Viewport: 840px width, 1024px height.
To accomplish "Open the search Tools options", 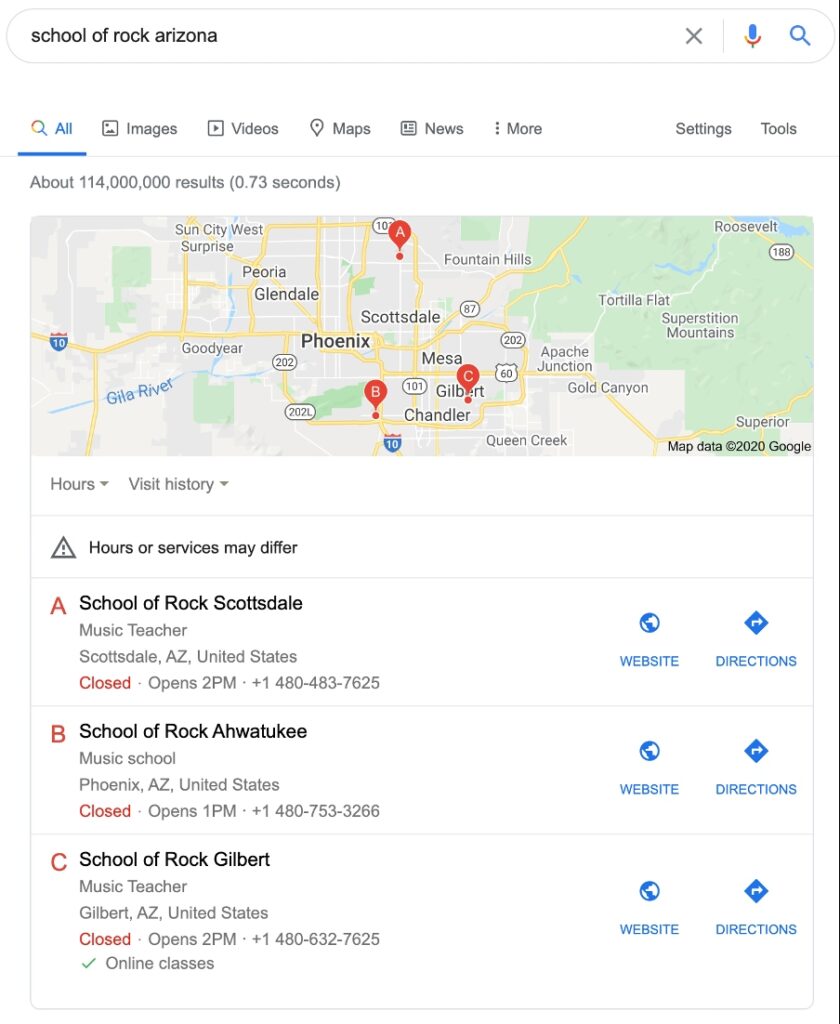I will coord(778,128).
